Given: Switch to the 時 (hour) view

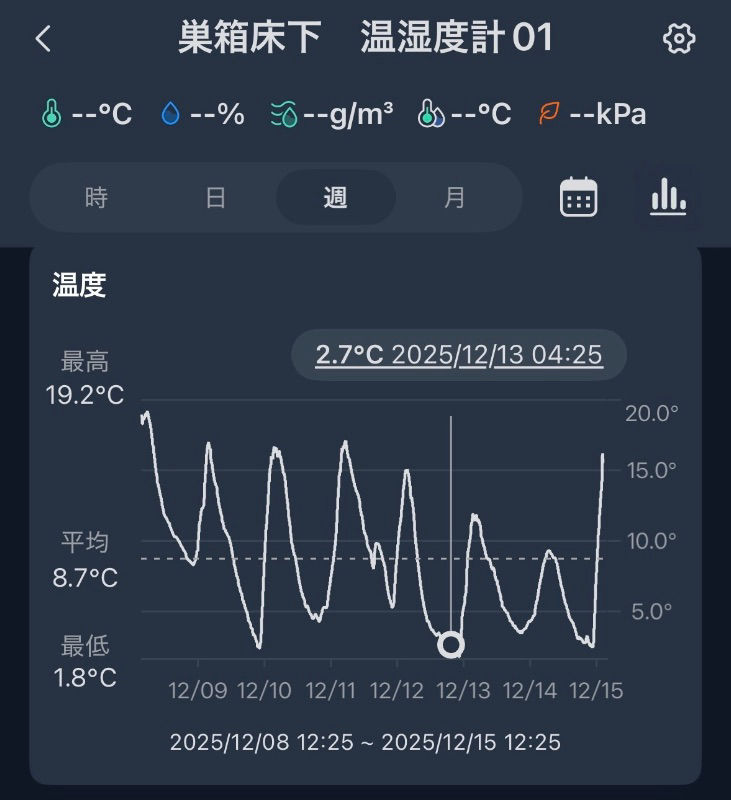Looking at the screenshot, I should [x=96, y=197].
